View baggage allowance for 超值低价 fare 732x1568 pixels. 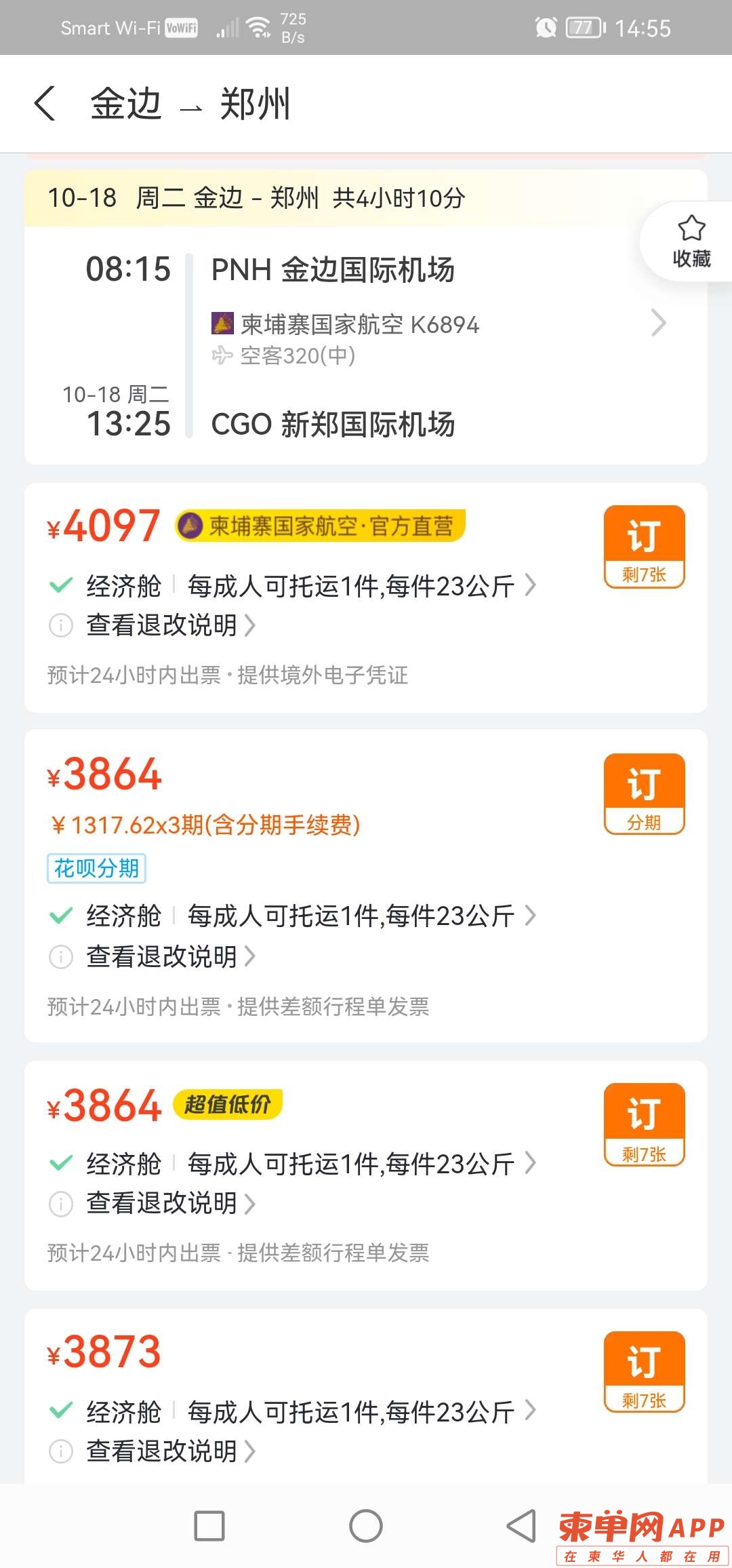361,1164
